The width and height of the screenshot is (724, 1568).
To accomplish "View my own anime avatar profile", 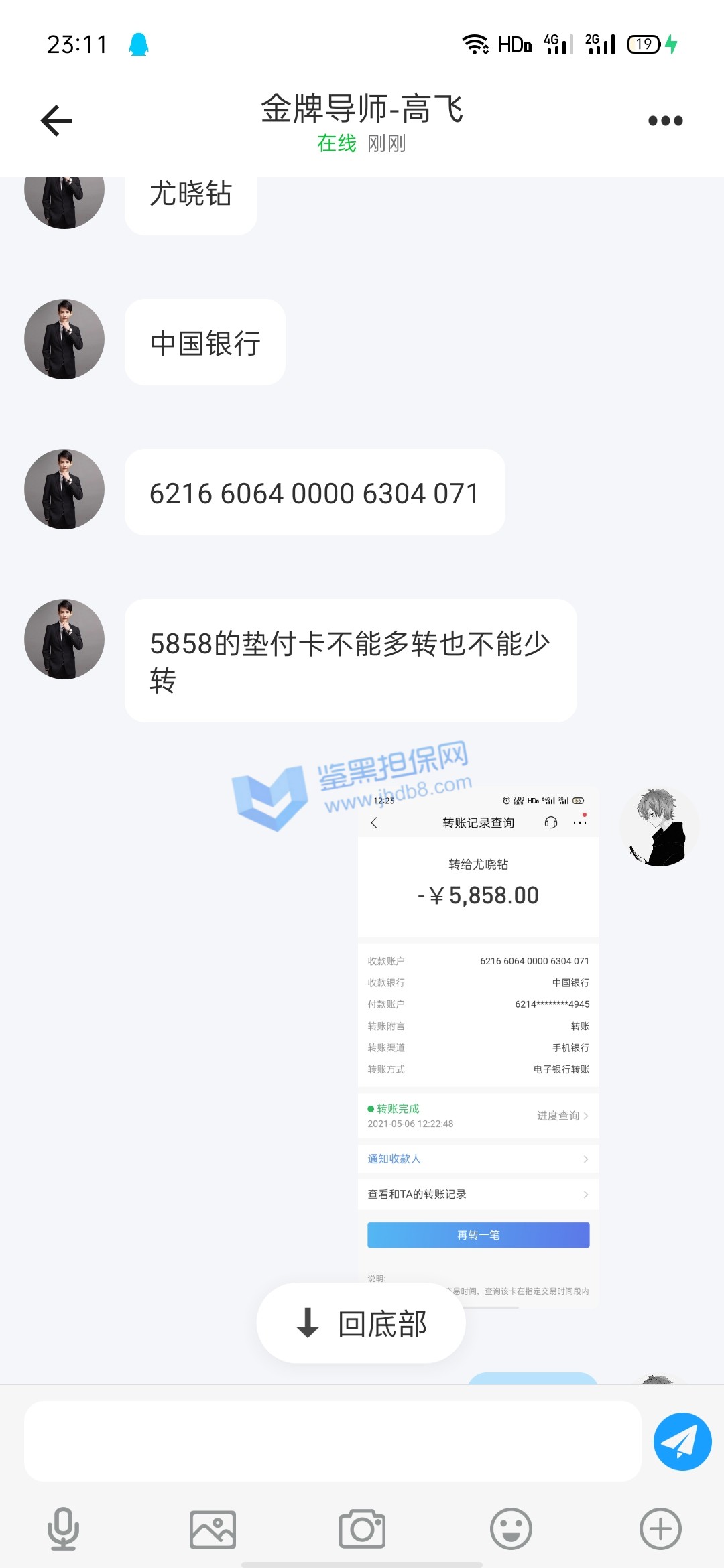I will [x=660, y=827].
